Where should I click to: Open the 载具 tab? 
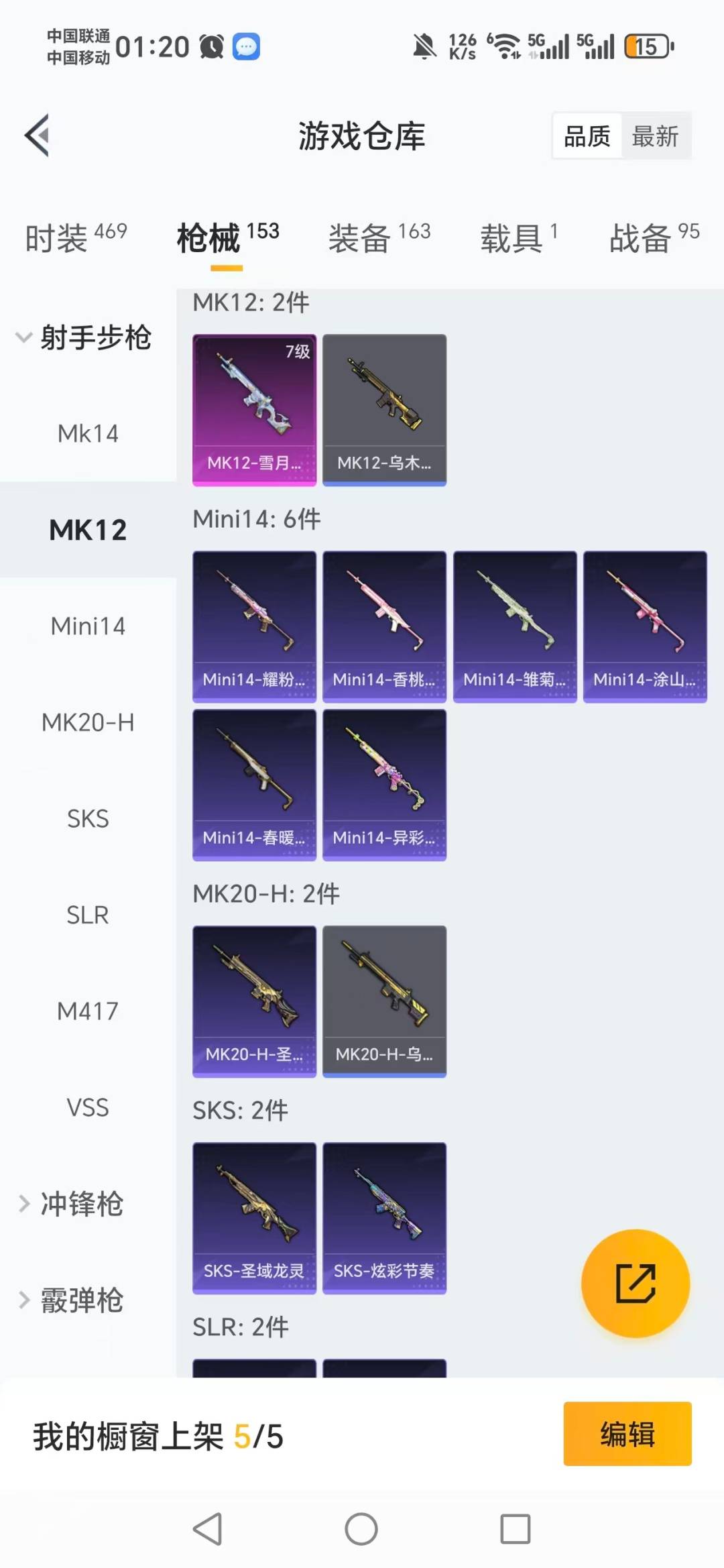point(518,238)
